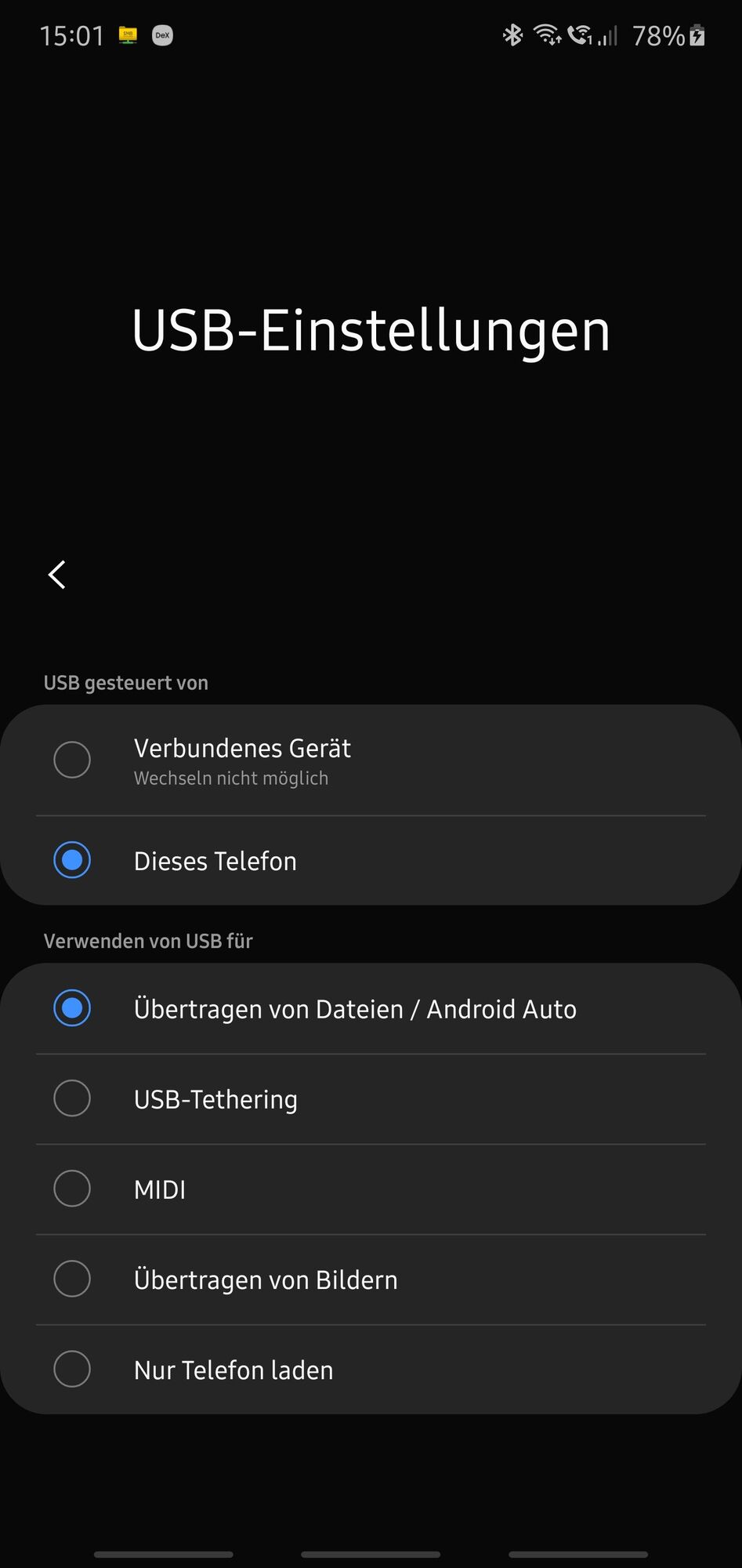Viewport: 742px width, 1568px height.
Task: Enable USB-Tethering mode
Action: pos(72,1098)
